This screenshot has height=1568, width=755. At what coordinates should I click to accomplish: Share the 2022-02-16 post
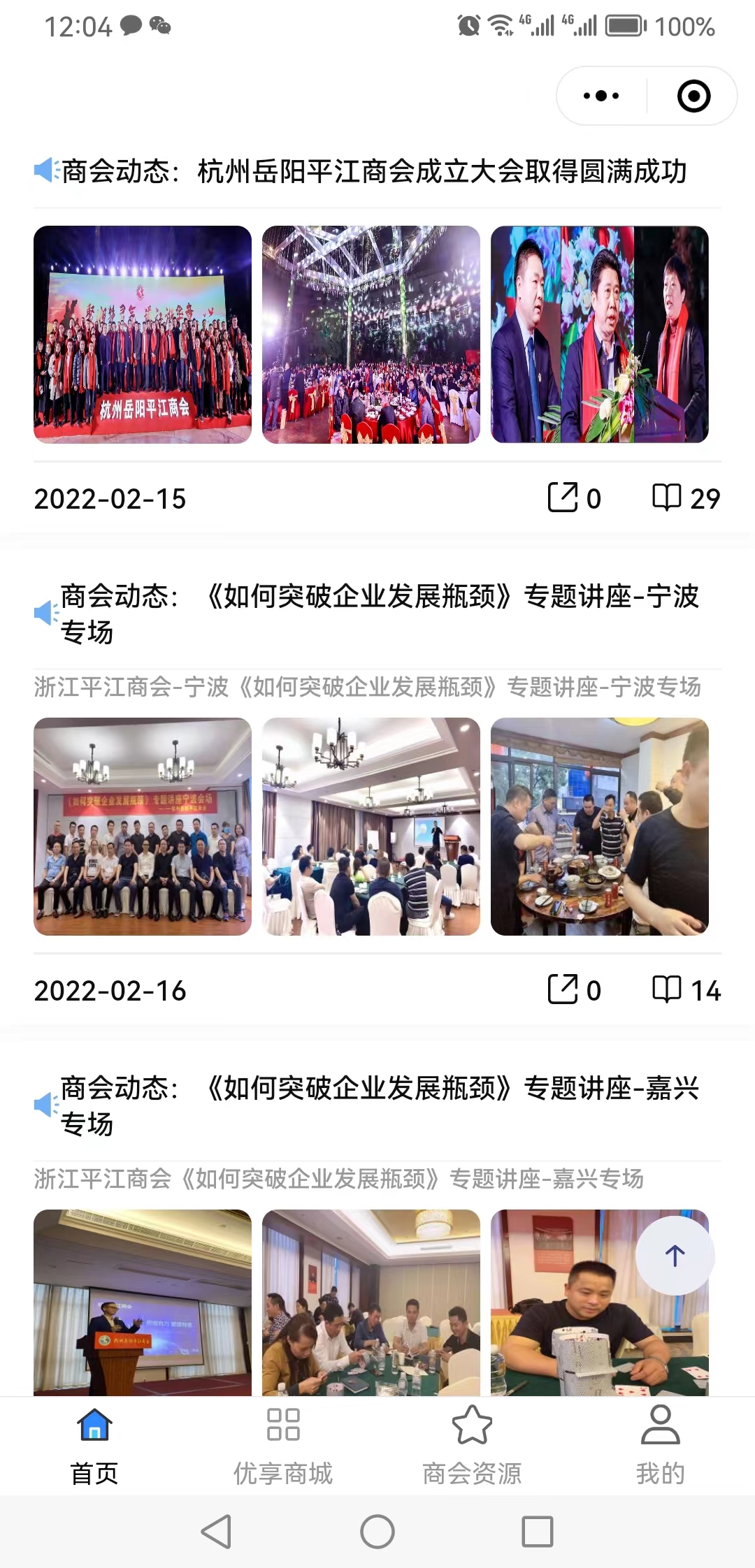coord(563,989)
